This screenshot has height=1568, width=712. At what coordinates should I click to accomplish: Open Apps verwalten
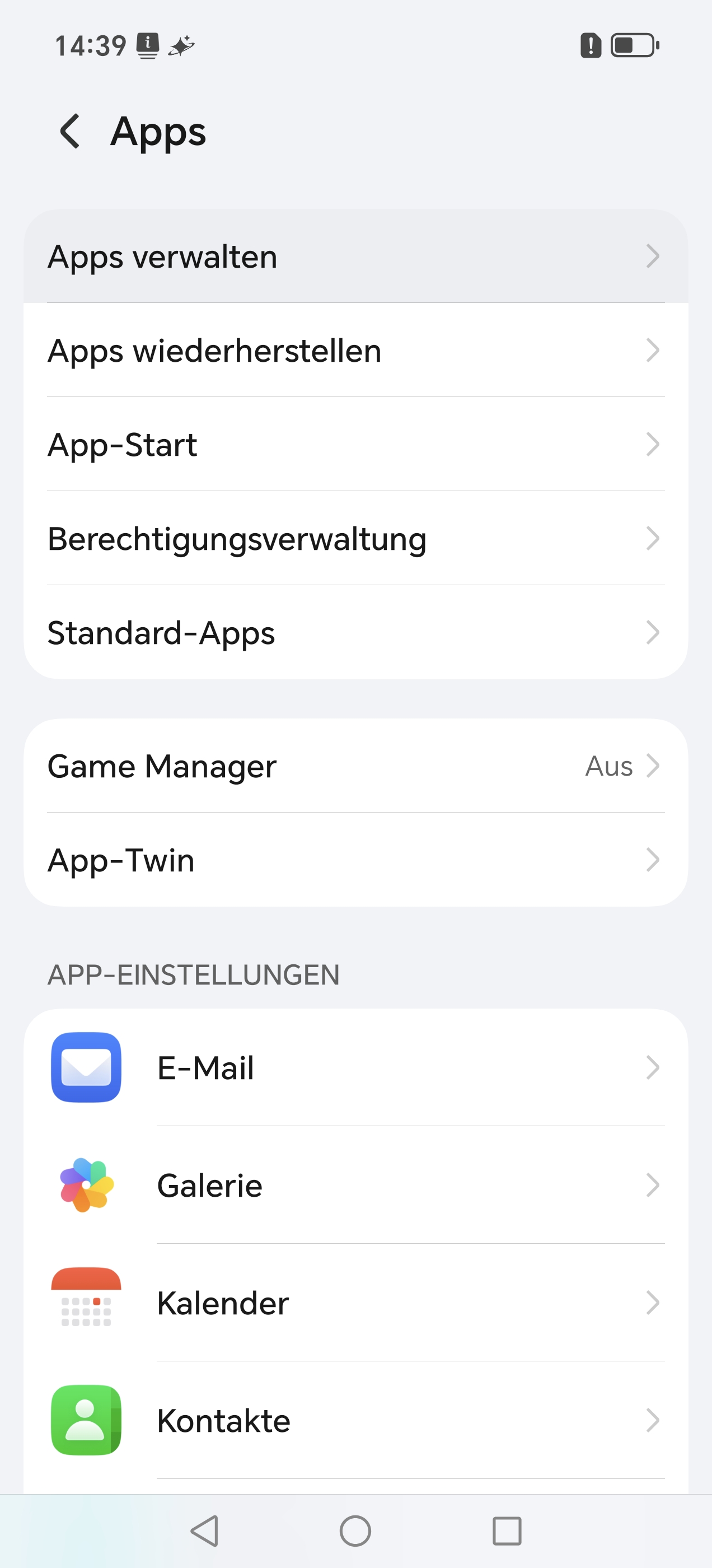coord(355,256)
